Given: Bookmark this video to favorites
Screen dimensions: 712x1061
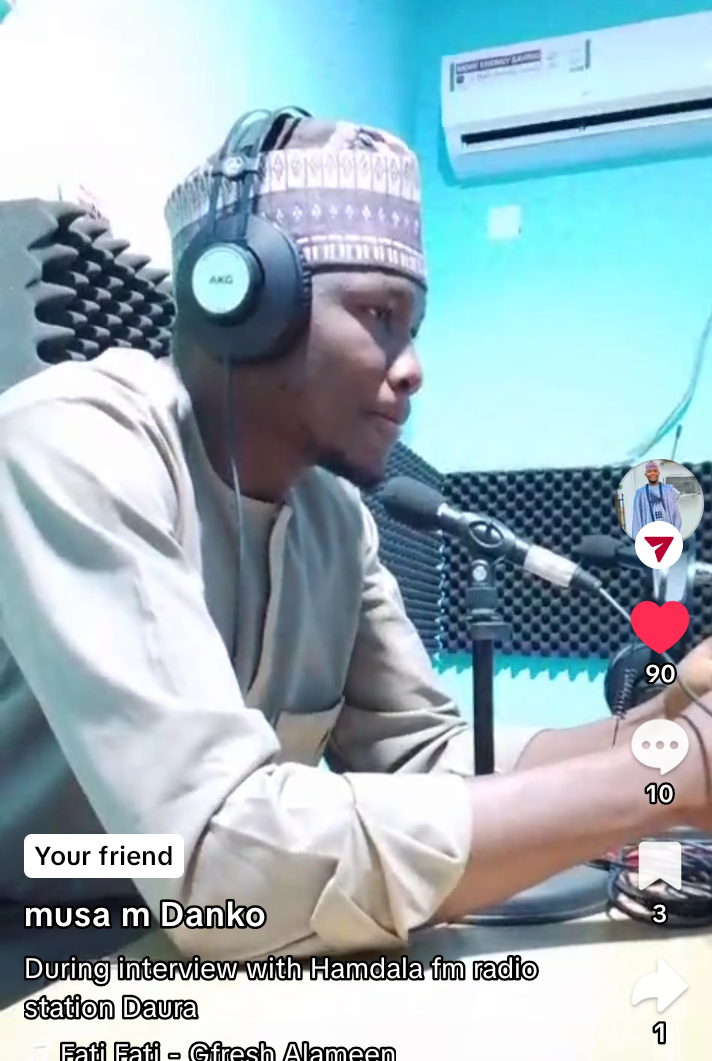Looking at the screenshot, I should [660, 866].
